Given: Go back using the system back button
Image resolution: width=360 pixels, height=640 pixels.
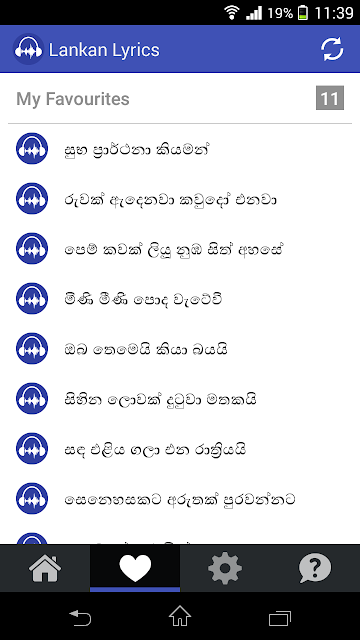Looking at the screenshot, I should tap(80, 616).
